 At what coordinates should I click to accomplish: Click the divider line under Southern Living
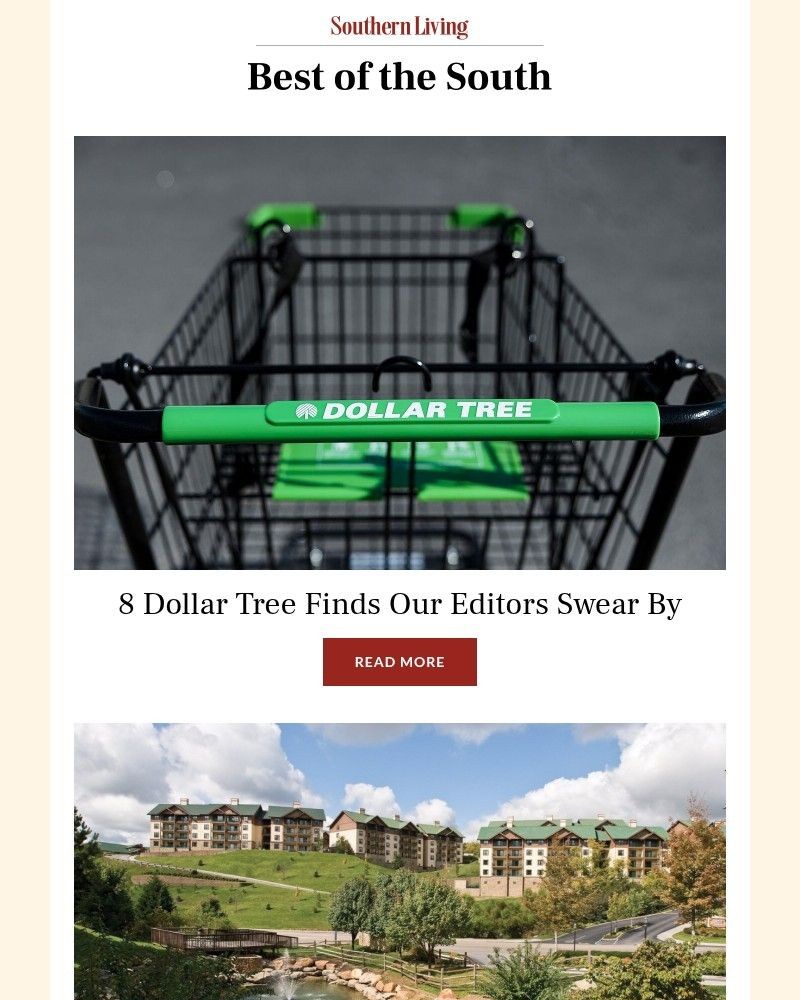coord(399,44)
